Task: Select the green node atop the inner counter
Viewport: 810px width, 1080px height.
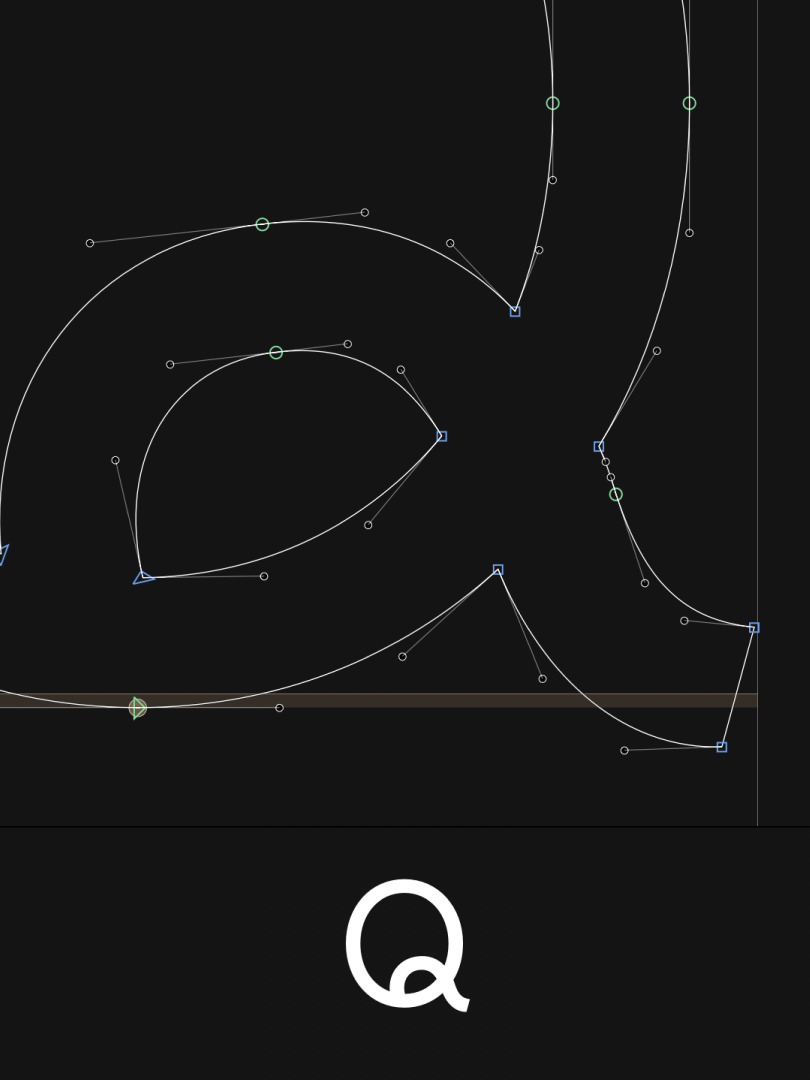Action: coord(276,353)
